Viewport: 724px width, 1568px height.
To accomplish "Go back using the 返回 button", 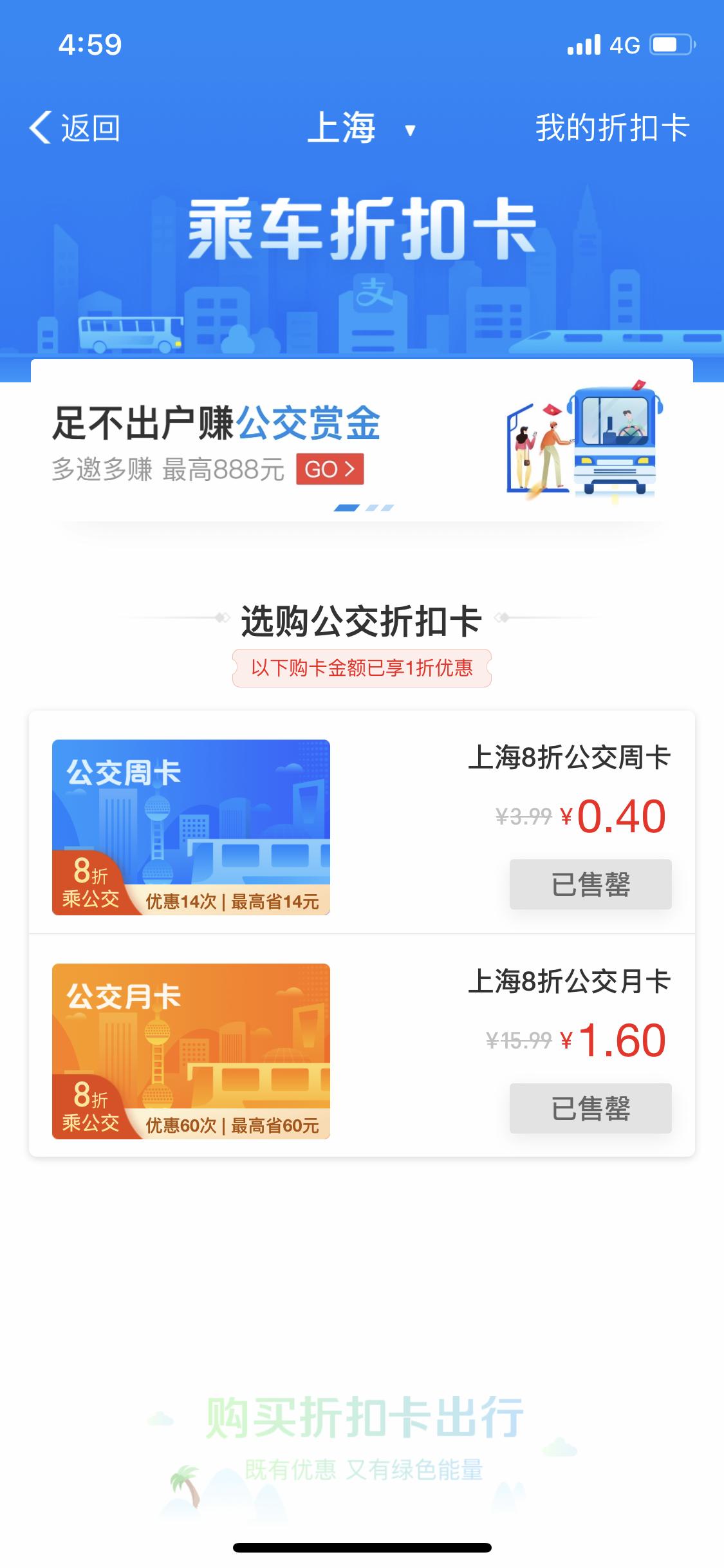I will coord(75,127).
